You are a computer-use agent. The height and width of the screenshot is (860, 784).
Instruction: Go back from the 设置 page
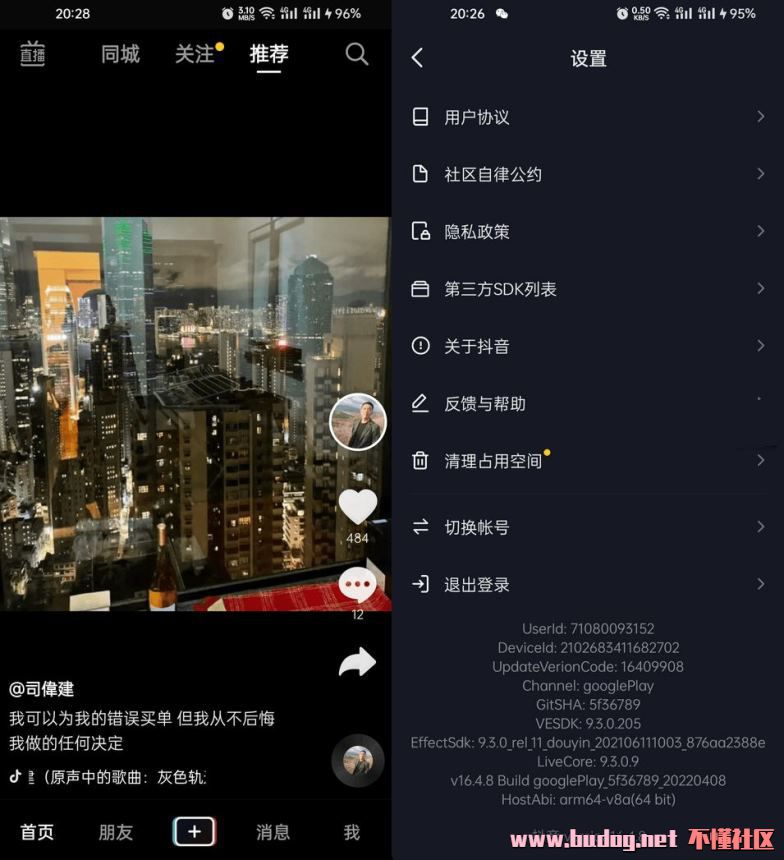pos(418,58)
